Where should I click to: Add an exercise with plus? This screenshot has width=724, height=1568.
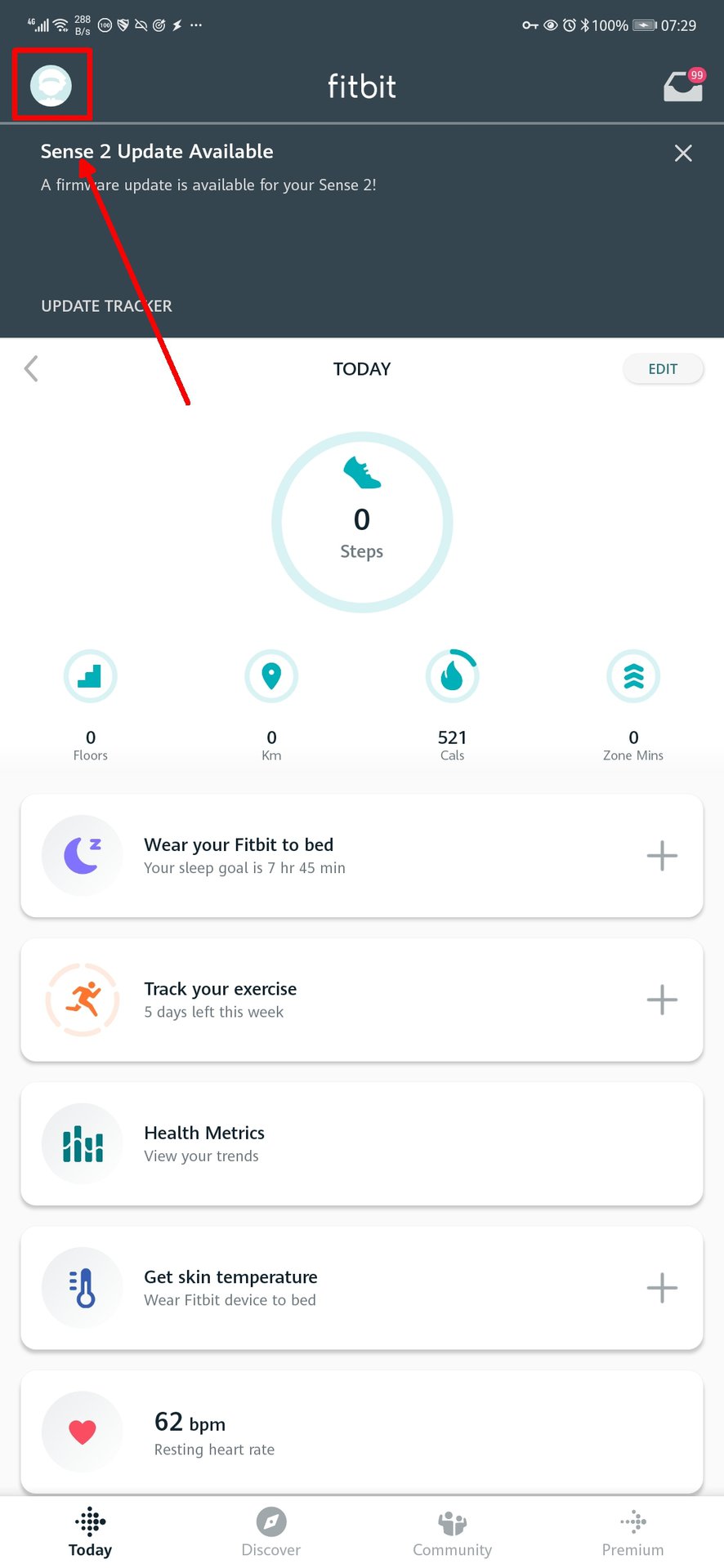click(x=662, y=1000)
